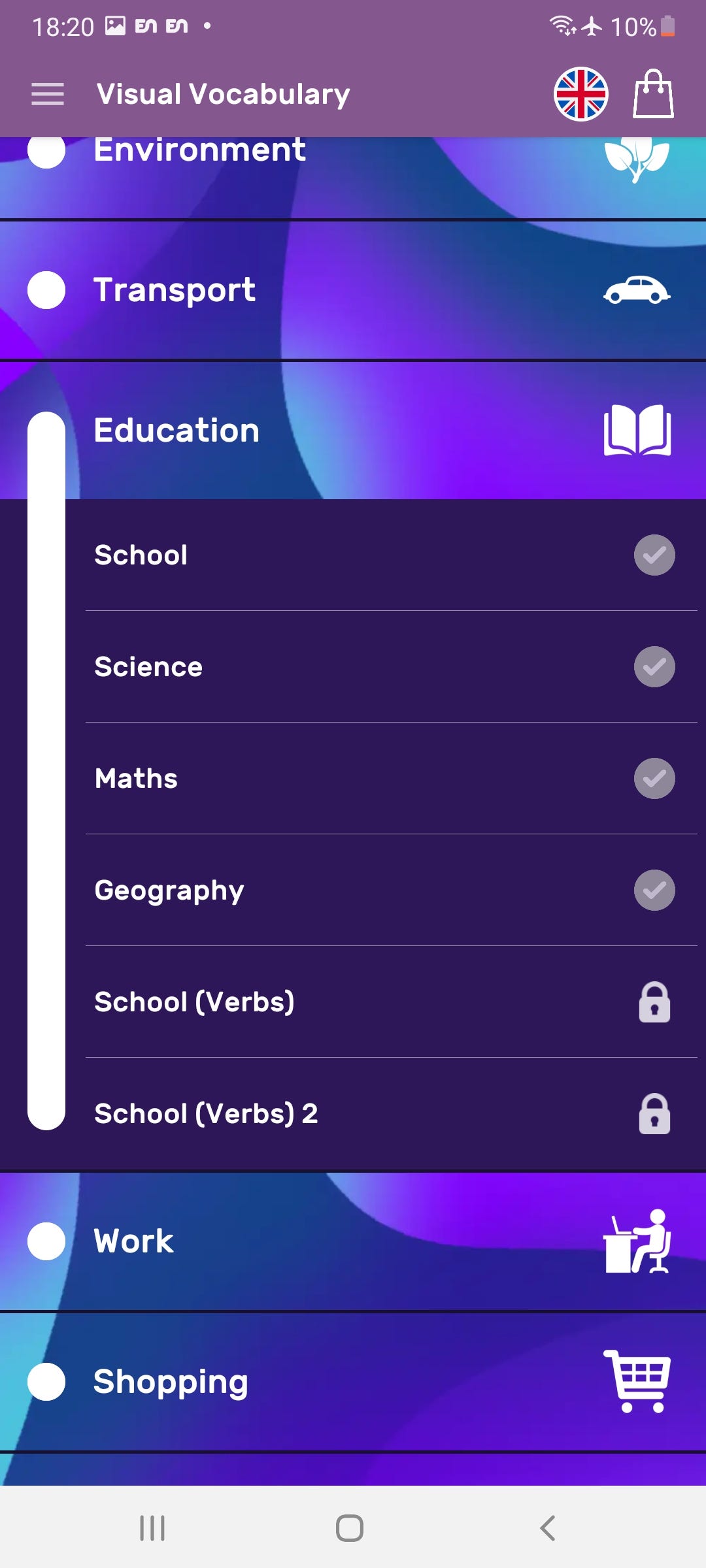Tap the Android back navigation button

[546, 1528]
